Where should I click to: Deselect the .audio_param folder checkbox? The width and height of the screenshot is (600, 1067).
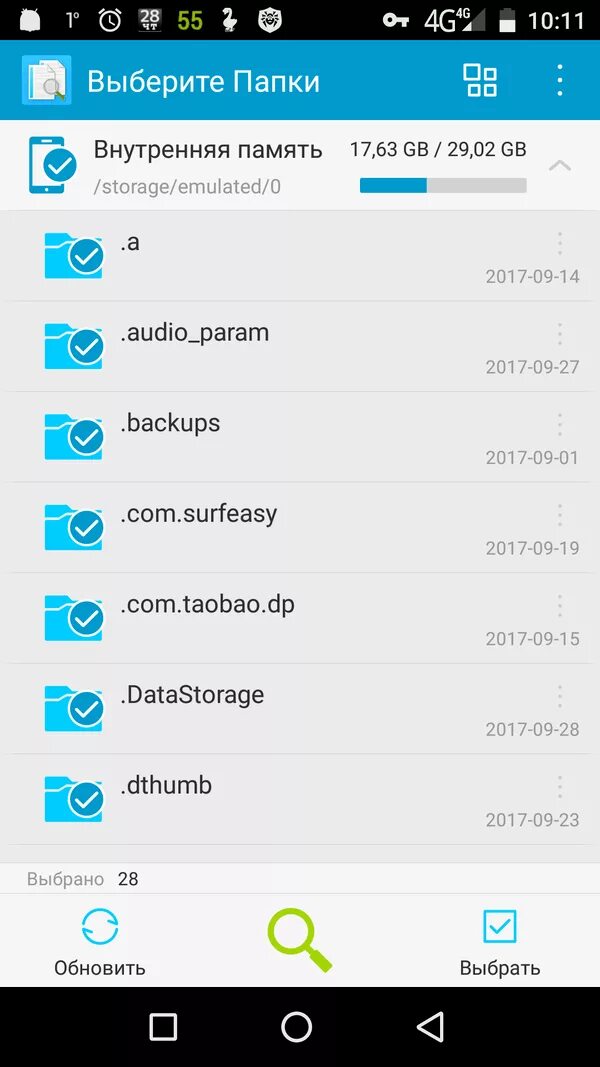point(86,347)
